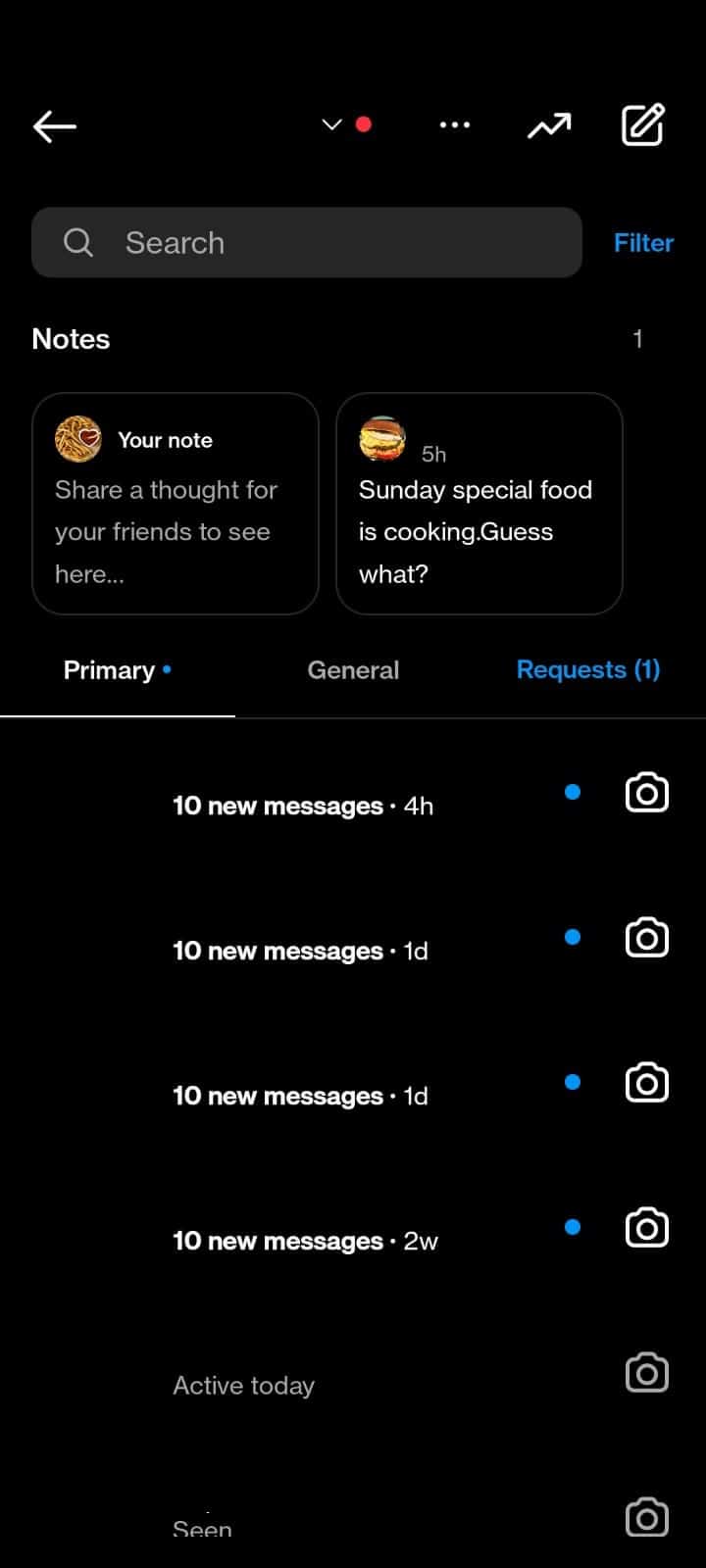Image resolution: width=706 pixels, height=1568 pixels.
Task: Tap the red notification dot near the chevron
Action: pos(363,124)
